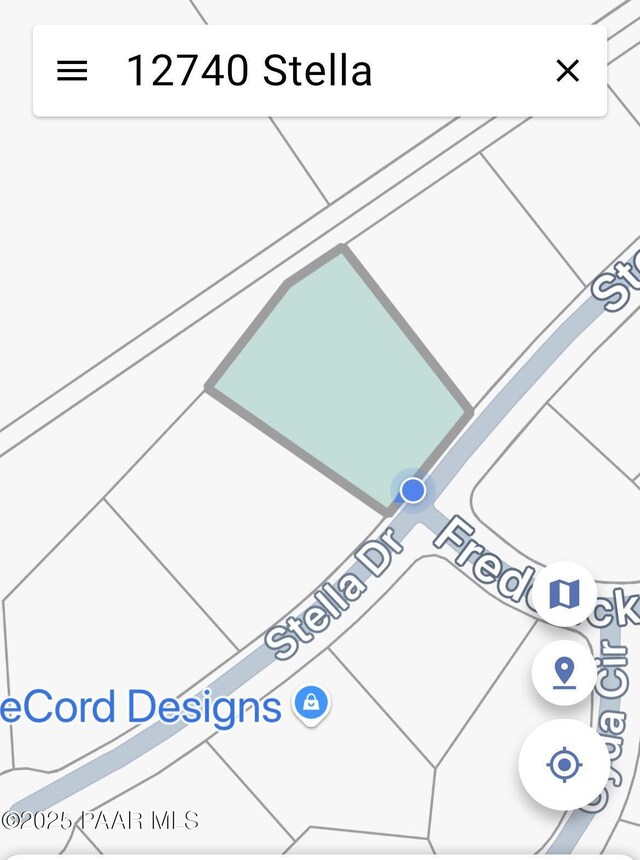Open the hamburger drawer menu

(72, 71)
